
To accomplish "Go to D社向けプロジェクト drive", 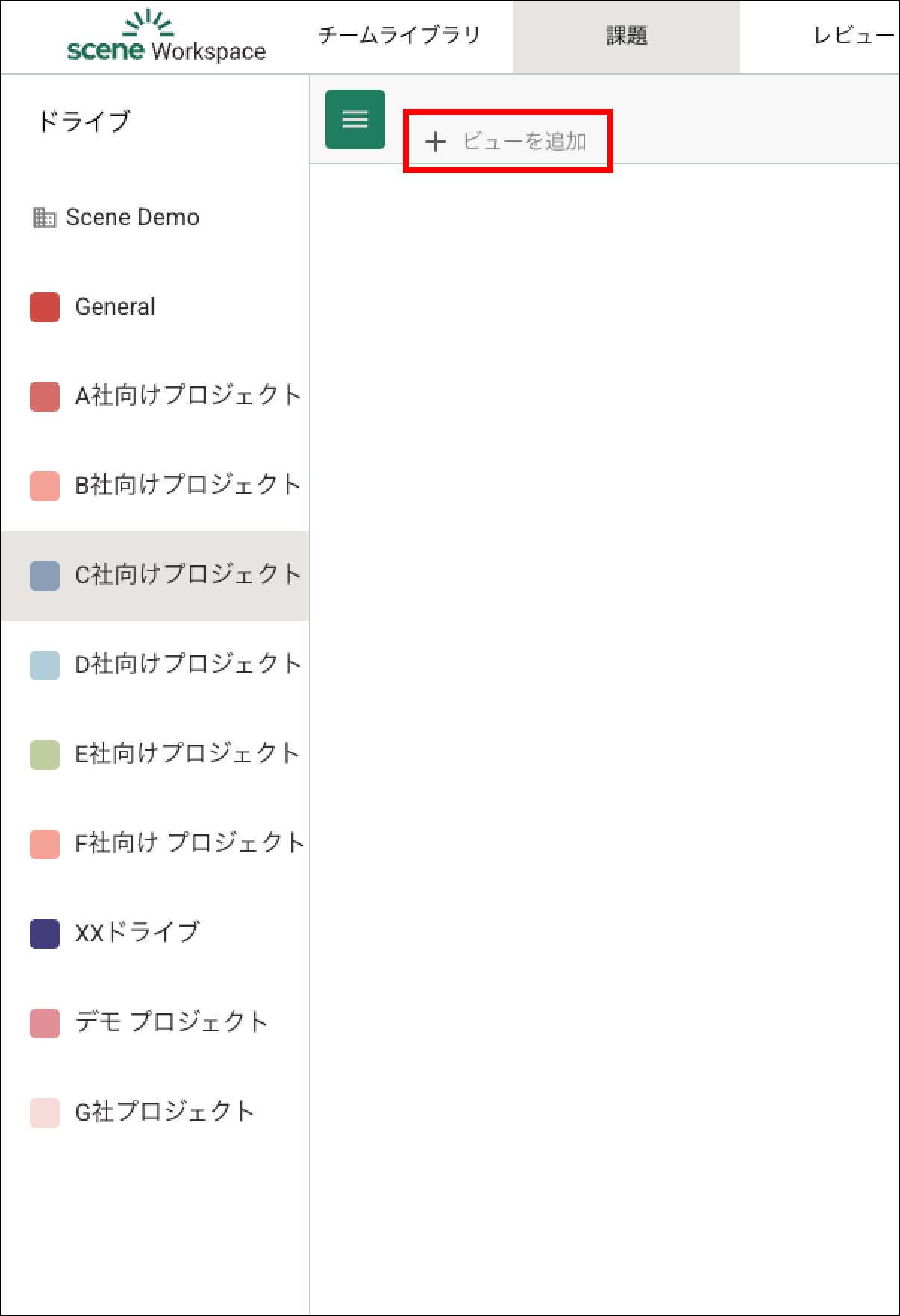I will coord(187,664).
